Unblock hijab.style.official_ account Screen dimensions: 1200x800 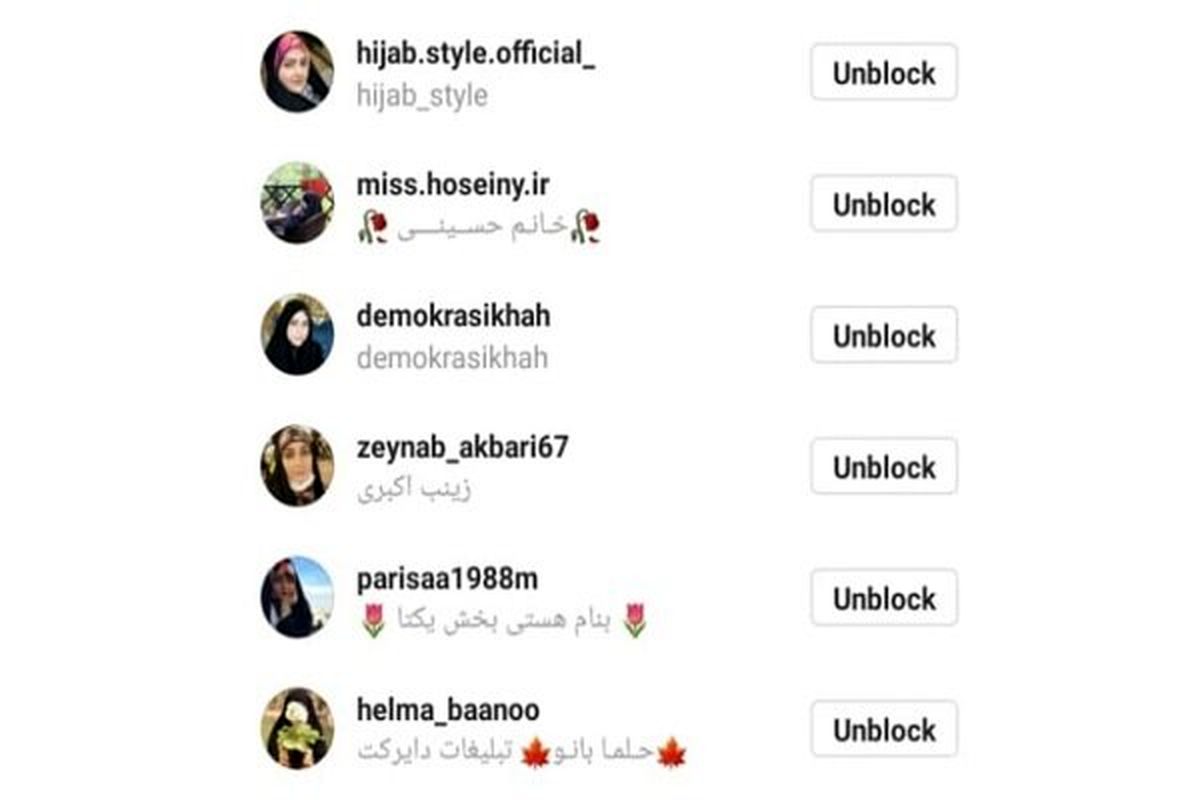pos(883,73)
